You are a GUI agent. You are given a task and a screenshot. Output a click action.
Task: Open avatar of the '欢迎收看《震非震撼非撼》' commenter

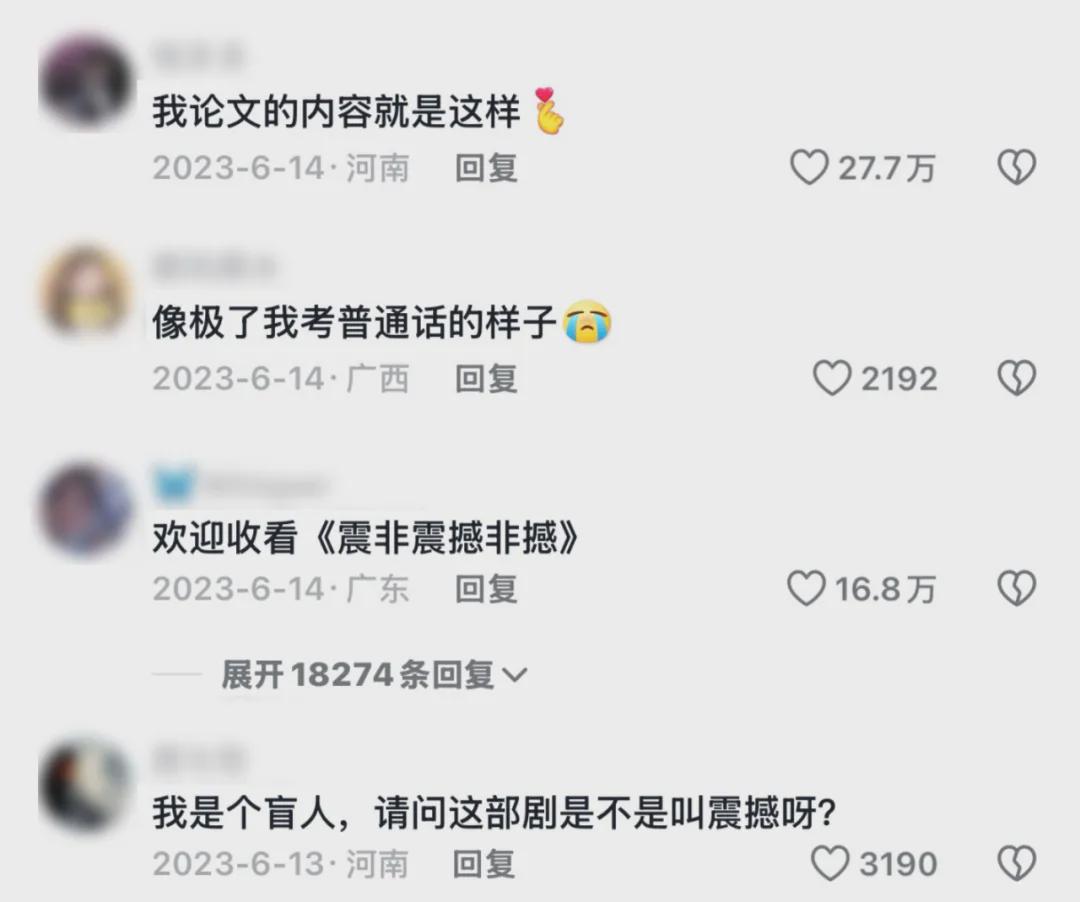[x=86, y=508]
